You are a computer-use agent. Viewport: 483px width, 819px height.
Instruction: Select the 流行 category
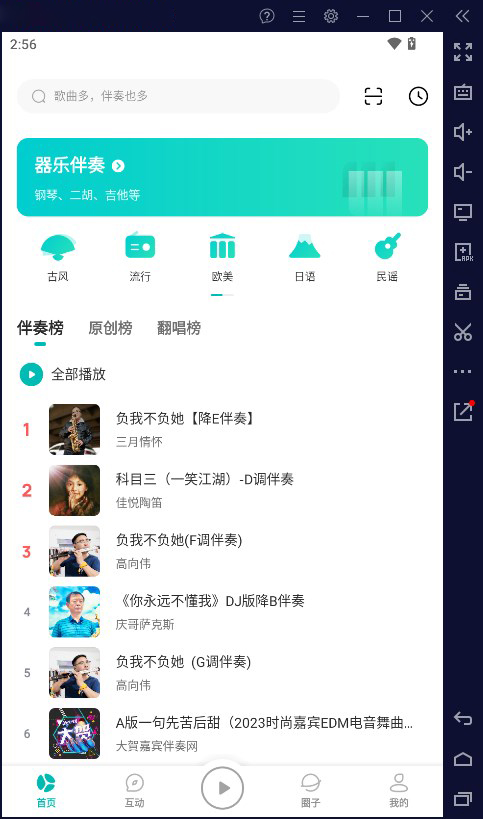tap(140, 257)
